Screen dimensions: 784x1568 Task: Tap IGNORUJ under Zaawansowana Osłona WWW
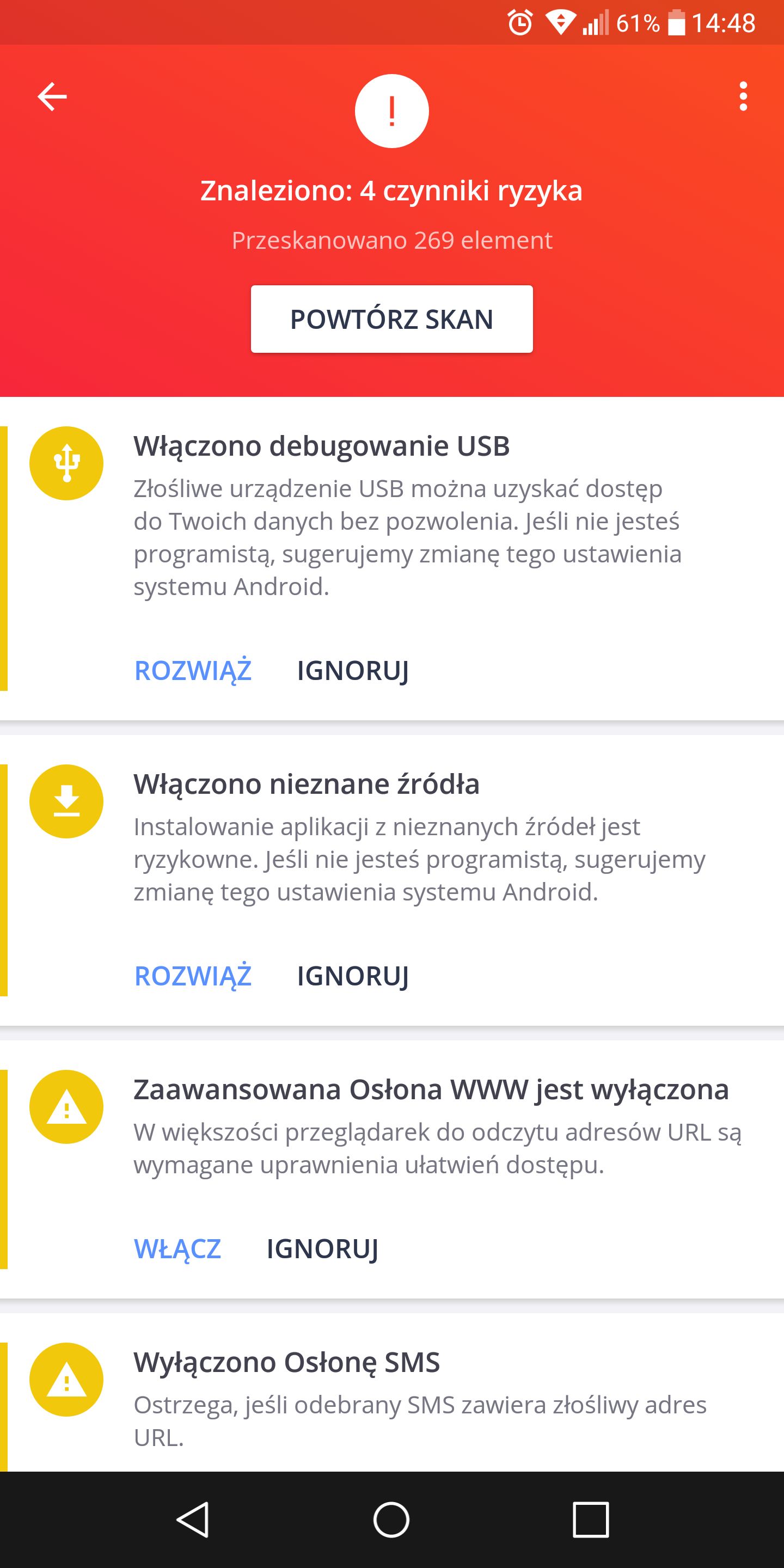point(323,1249)
